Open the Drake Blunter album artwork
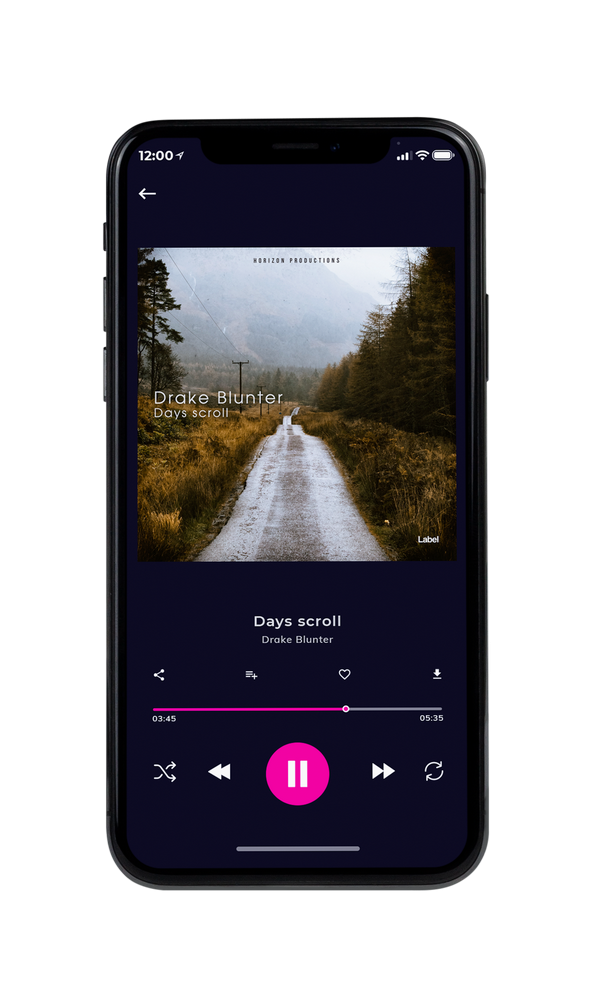 point(297,404)
